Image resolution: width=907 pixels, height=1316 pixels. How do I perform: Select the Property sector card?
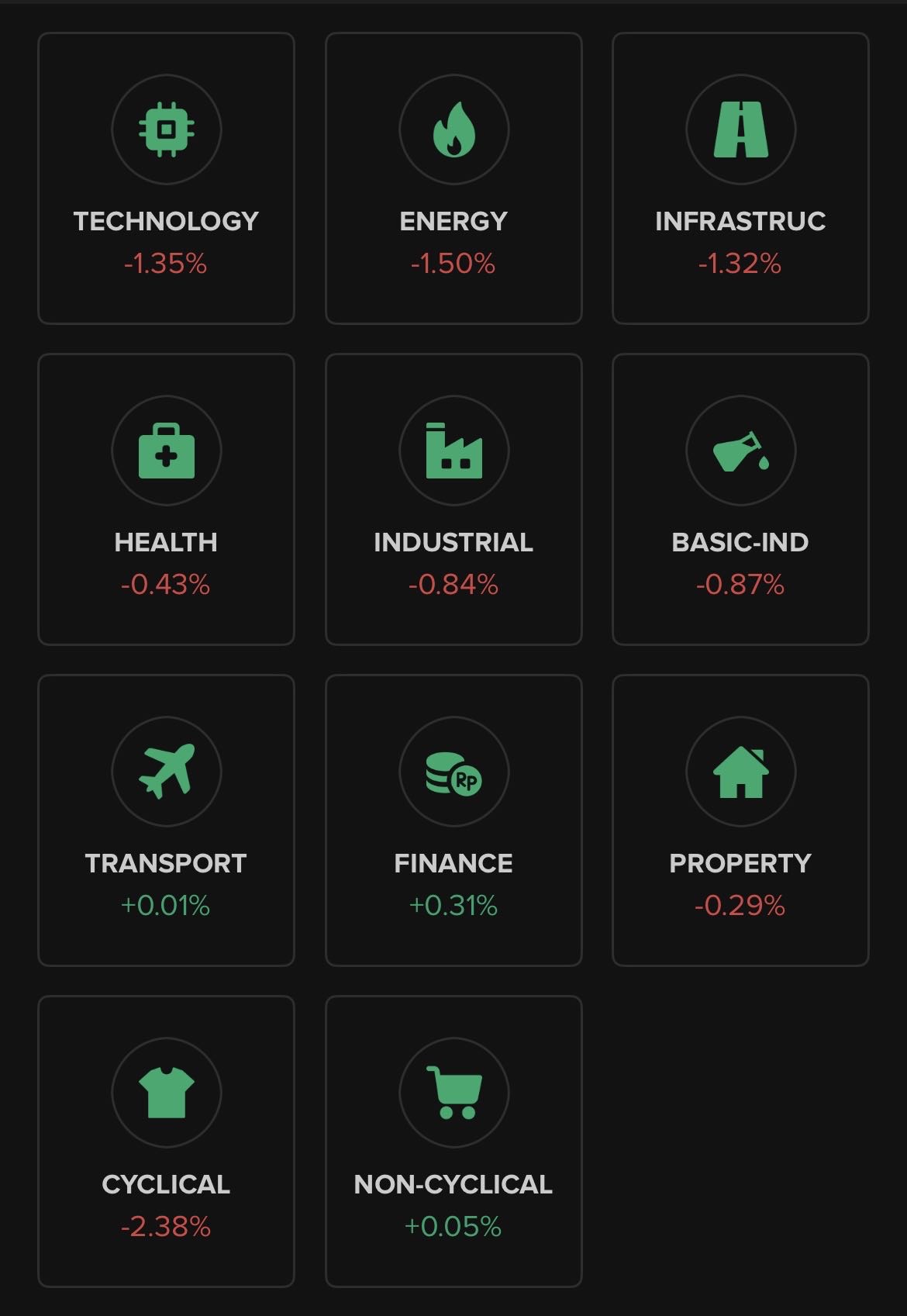point(740,820)
